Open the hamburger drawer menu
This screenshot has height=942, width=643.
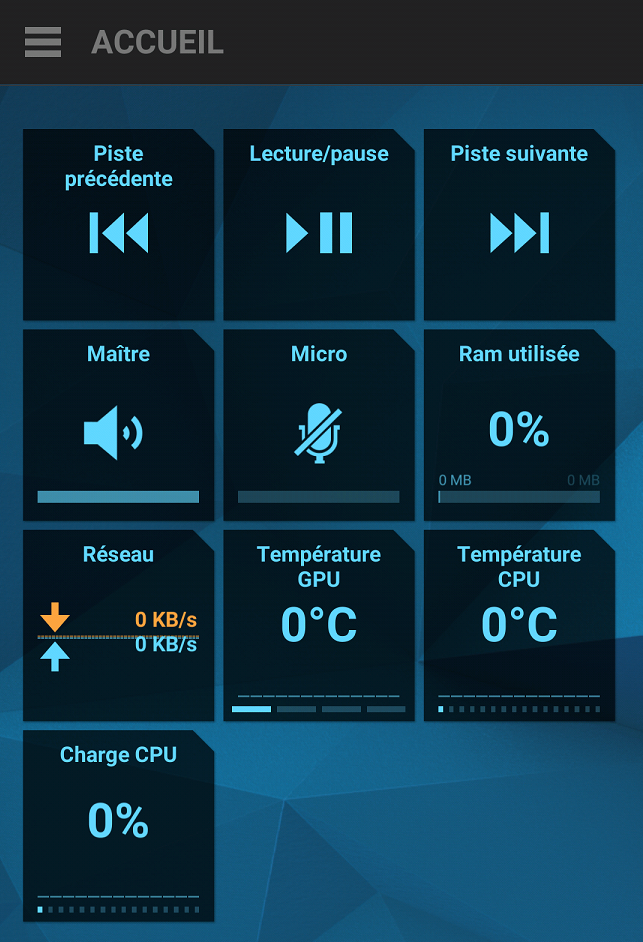pyautogui.click(x=43, y=42)
